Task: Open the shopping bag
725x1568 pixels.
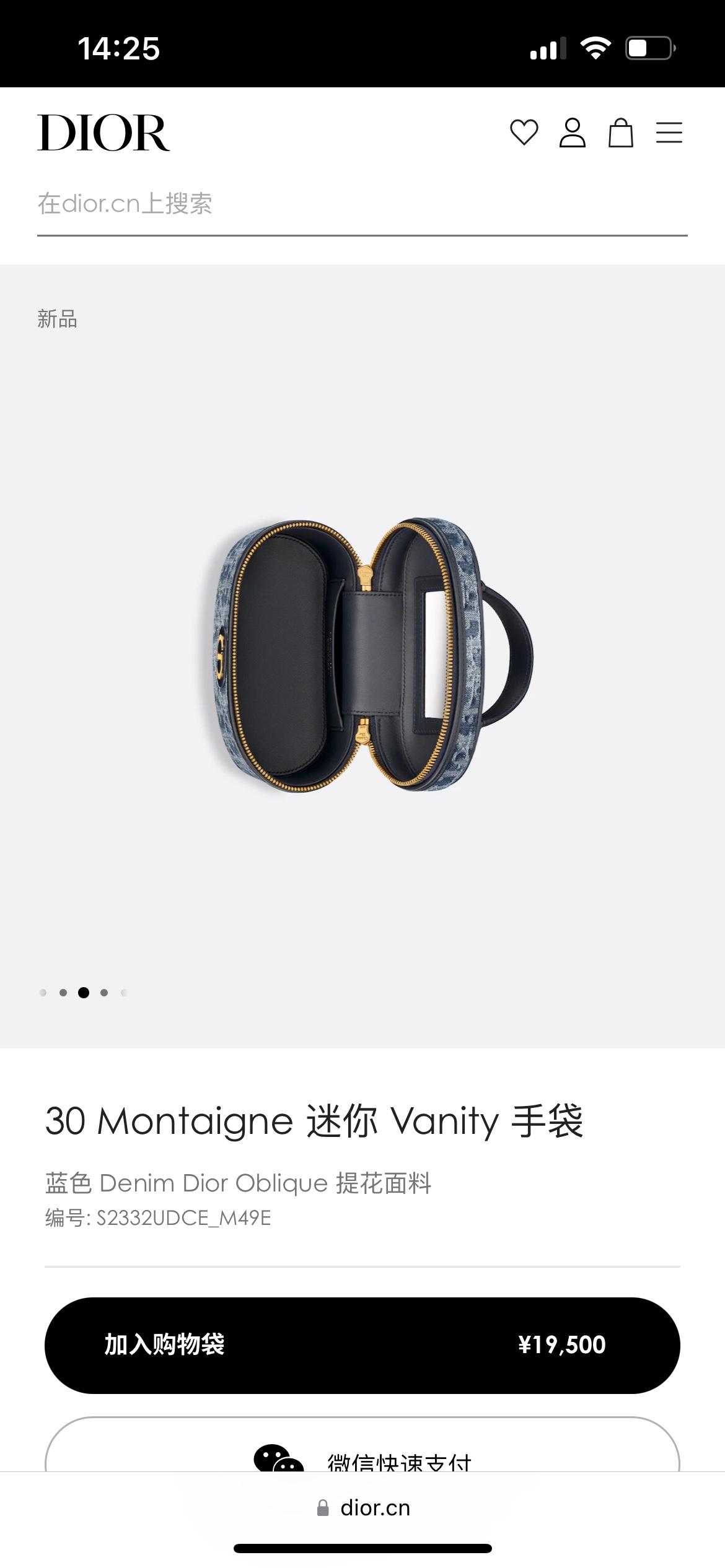Action: [620, 133]
